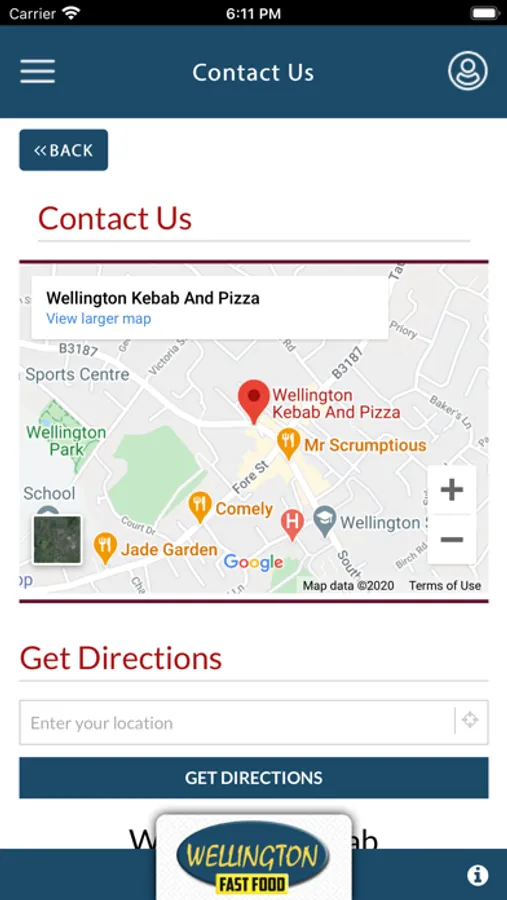Image resolution: width=507 pixels, height=900 pixels.
Task: Tap the Wellington Fast Food logo button
Action: pos(254,858)
